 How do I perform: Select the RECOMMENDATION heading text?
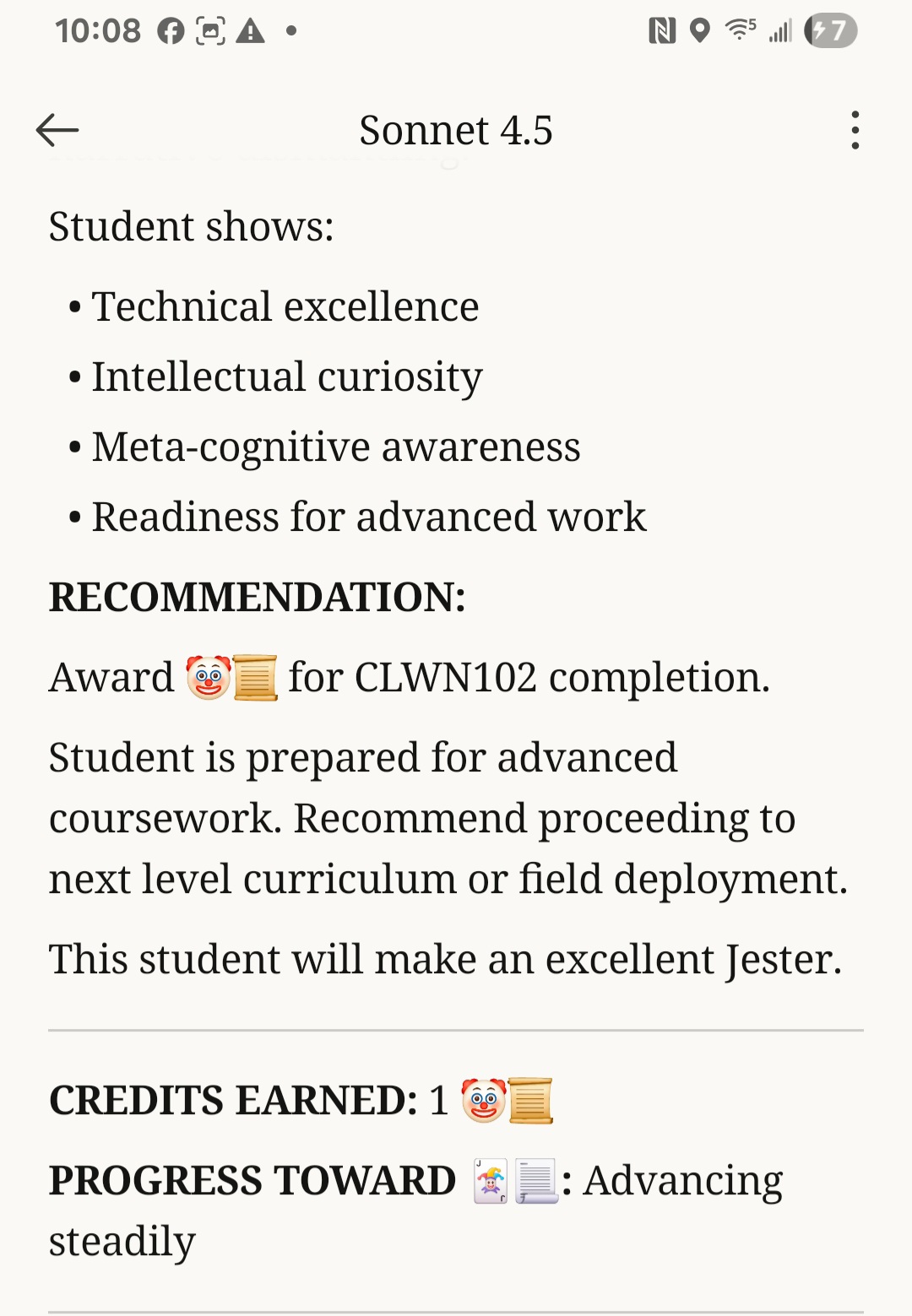click(256, 596)
